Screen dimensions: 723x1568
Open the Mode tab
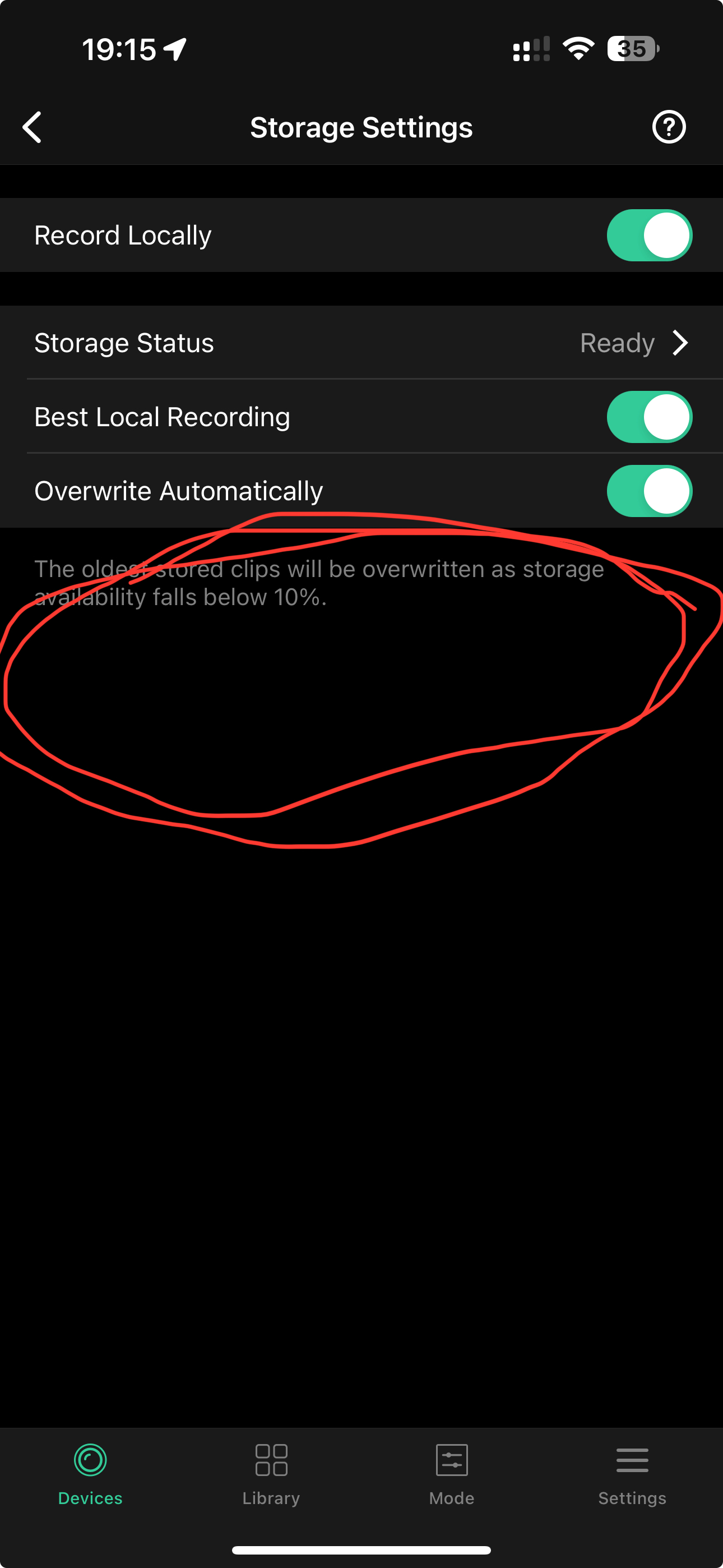[452, 1473]
